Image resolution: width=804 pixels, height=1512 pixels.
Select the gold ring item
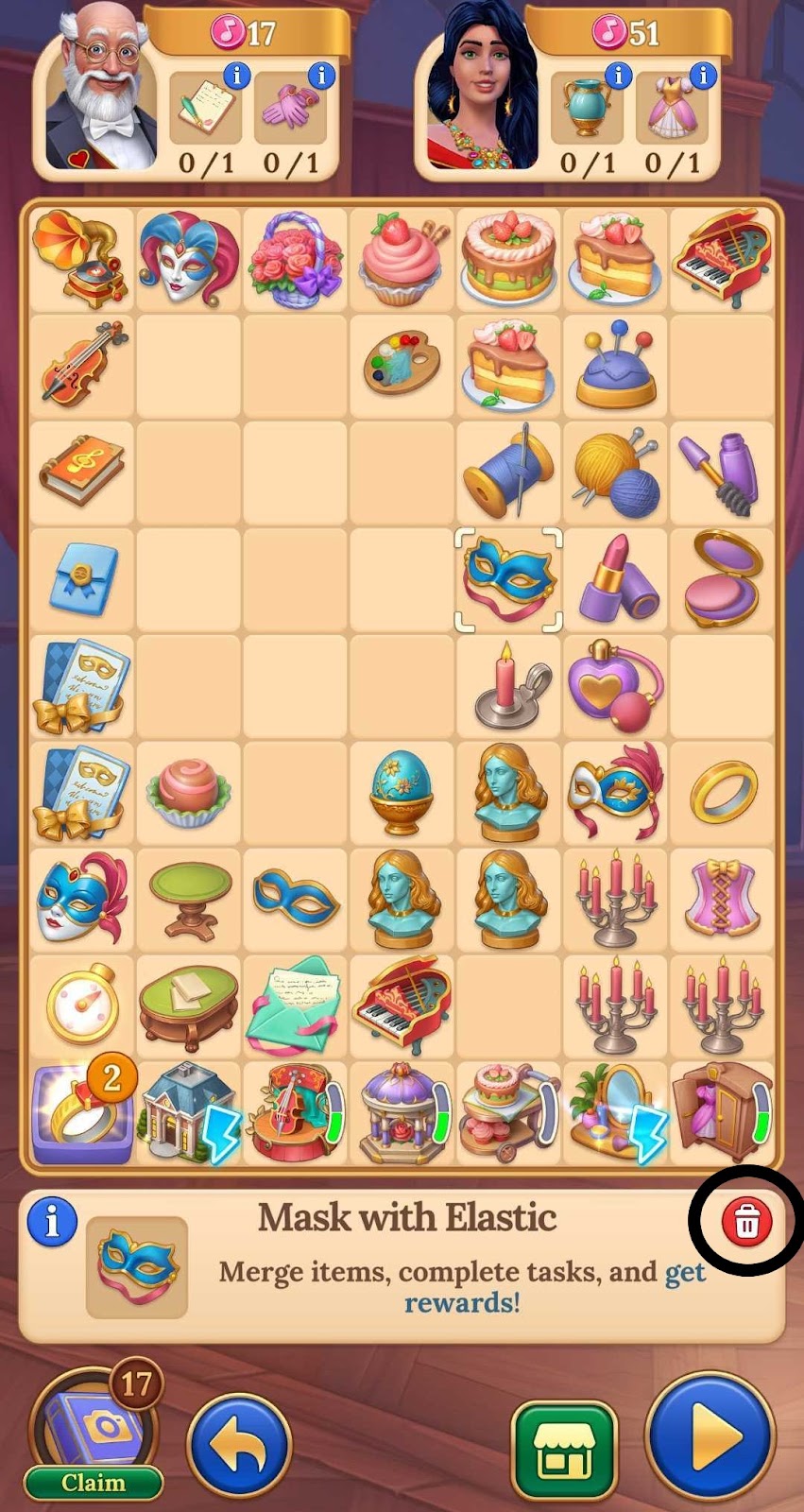[x=723, y=792]
